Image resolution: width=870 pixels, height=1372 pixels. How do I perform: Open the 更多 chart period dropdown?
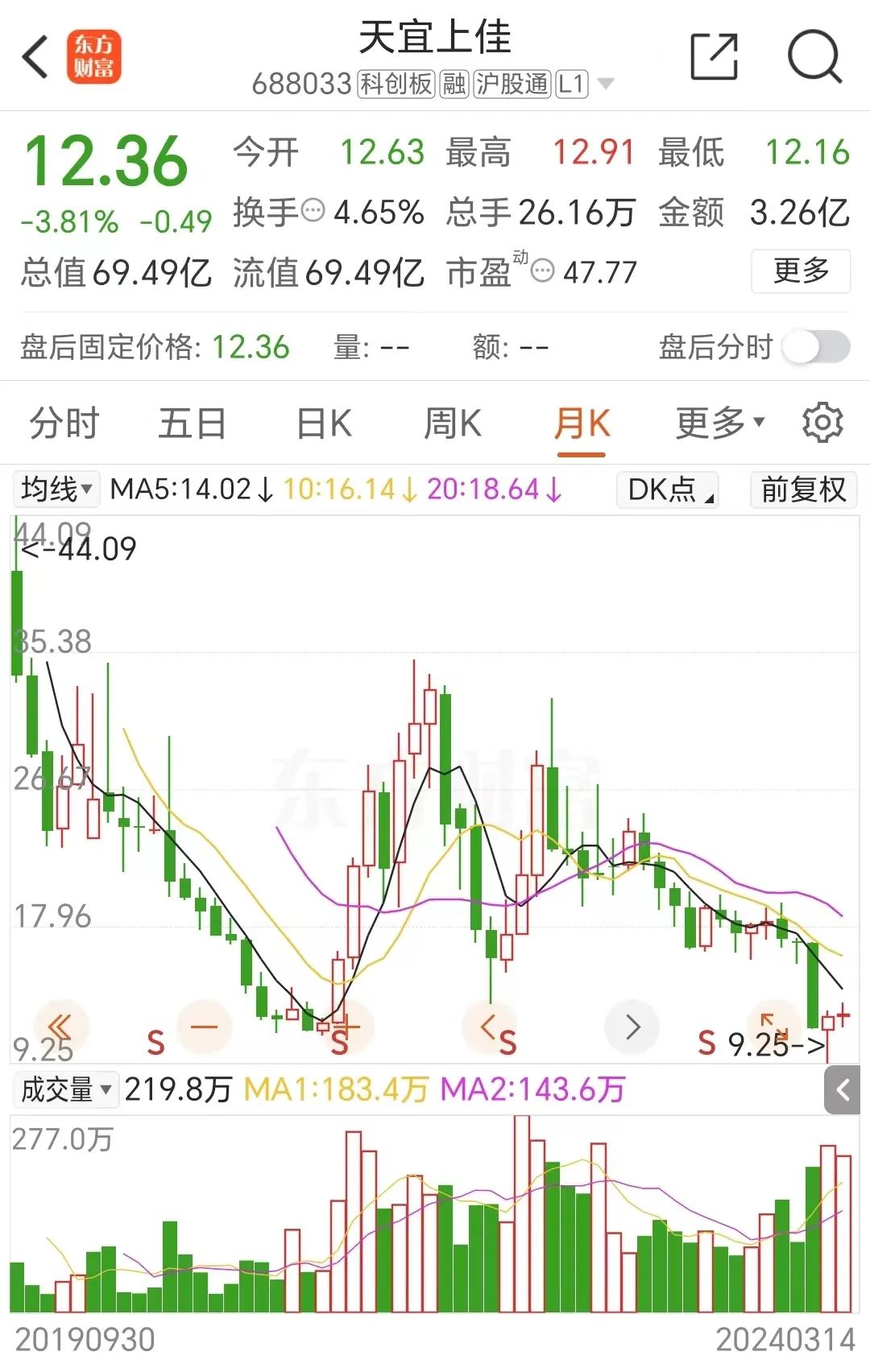pos(719,424)
